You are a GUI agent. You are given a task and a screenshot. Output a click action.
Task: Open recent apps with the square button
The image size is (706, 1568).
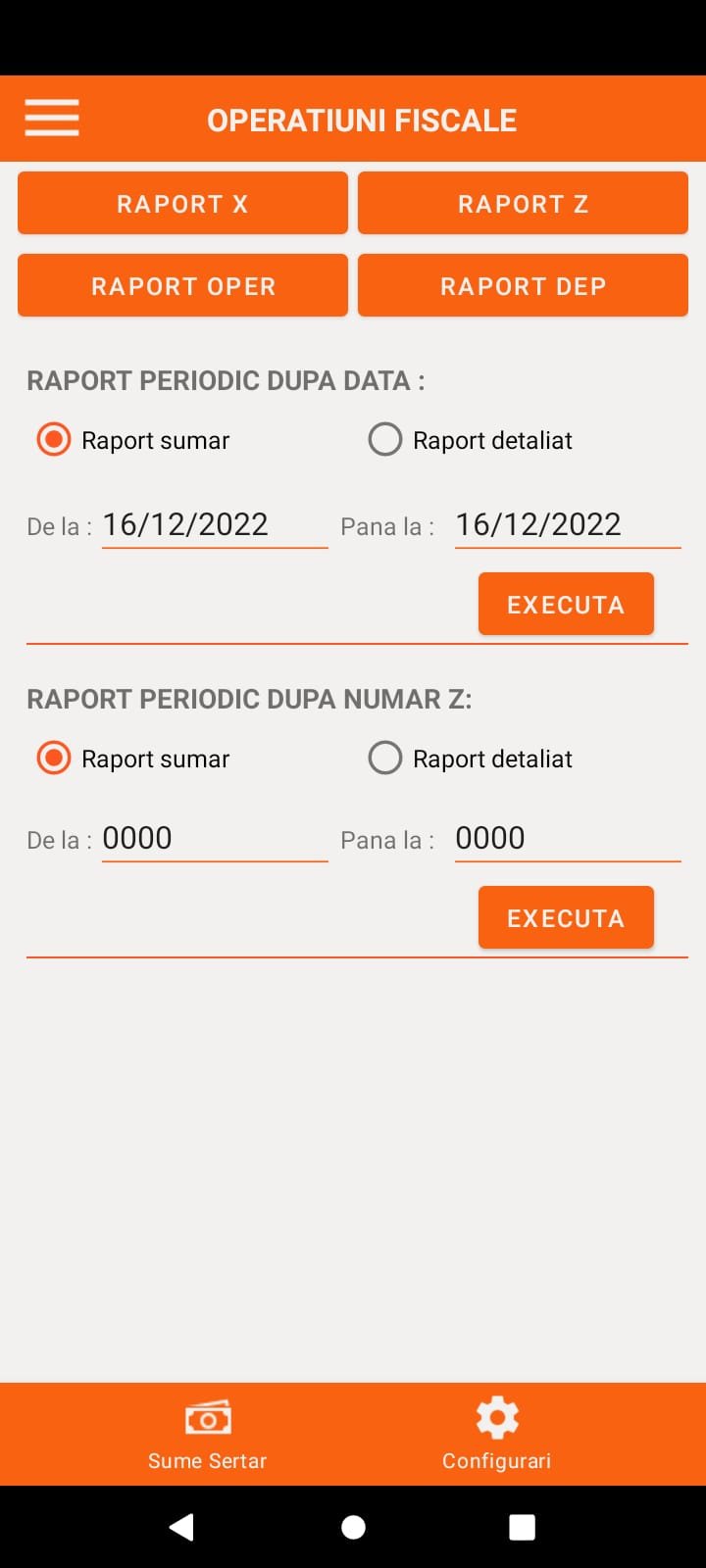point(523,1525)
